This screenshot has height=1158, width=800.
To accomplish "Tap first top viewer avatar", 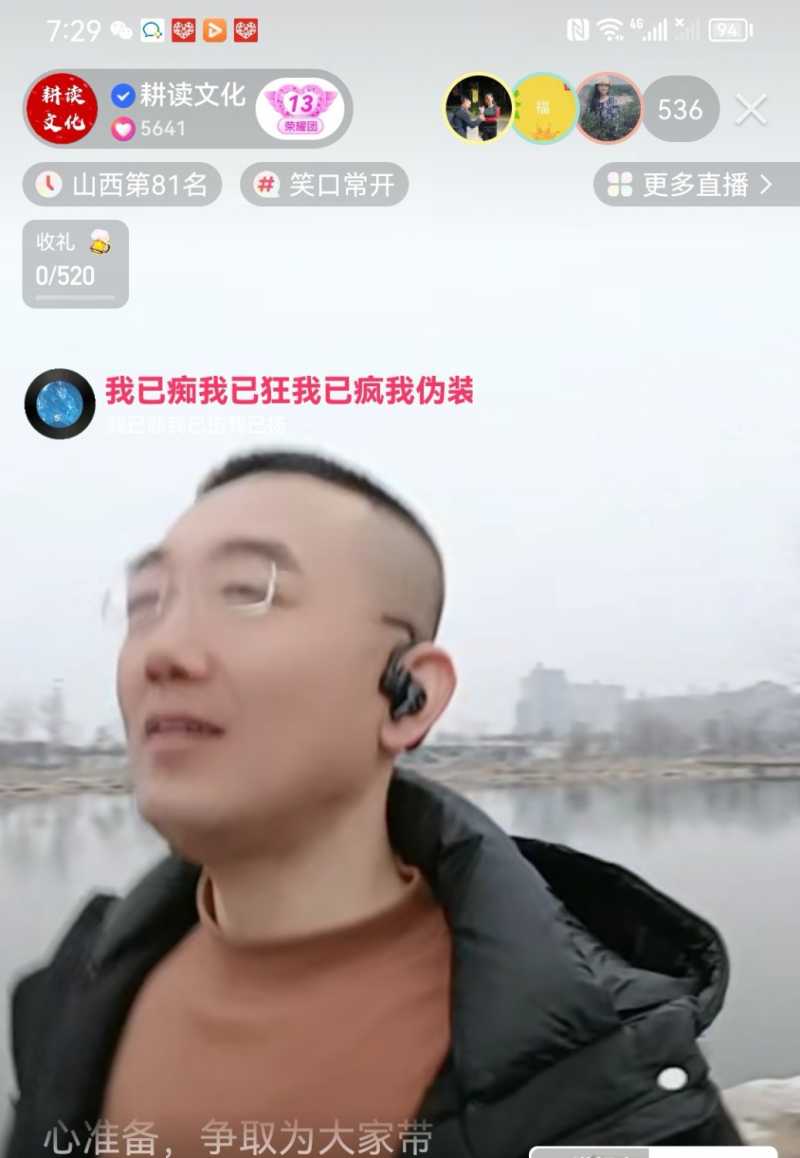I will click(478, 108).
